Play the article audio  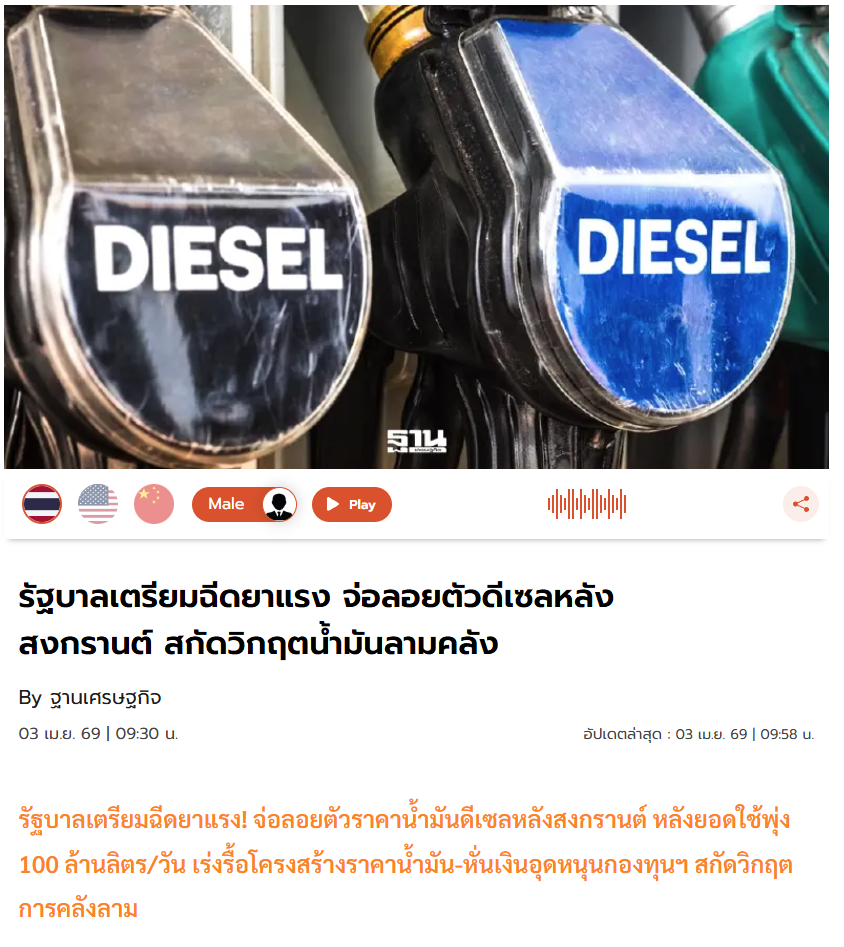(351, 504)
